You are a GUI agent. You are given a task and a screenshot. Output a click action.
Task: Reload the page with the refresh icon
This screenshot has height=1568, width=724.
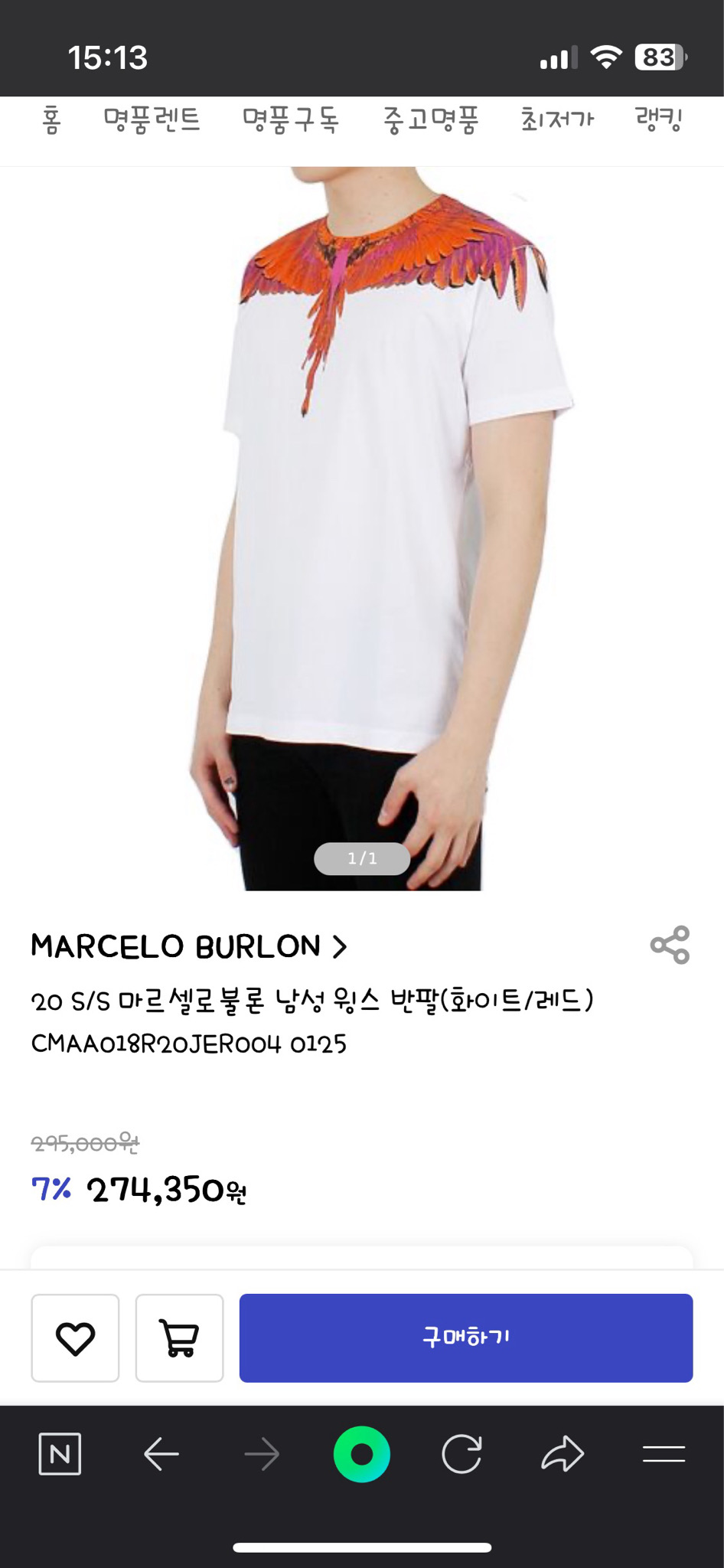tap(461, 1454)
